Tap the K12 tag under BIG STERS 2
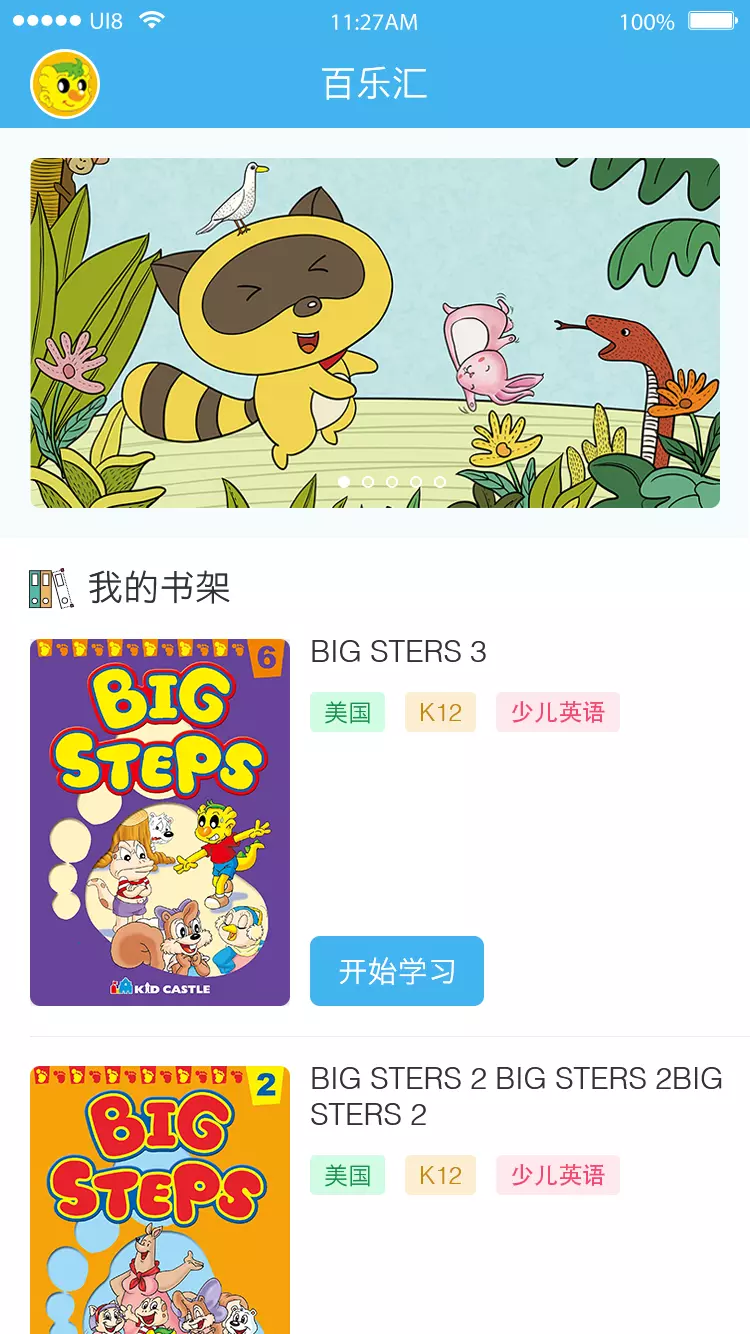Viewport: 750px width, 1334px height. coord(440,1175)
